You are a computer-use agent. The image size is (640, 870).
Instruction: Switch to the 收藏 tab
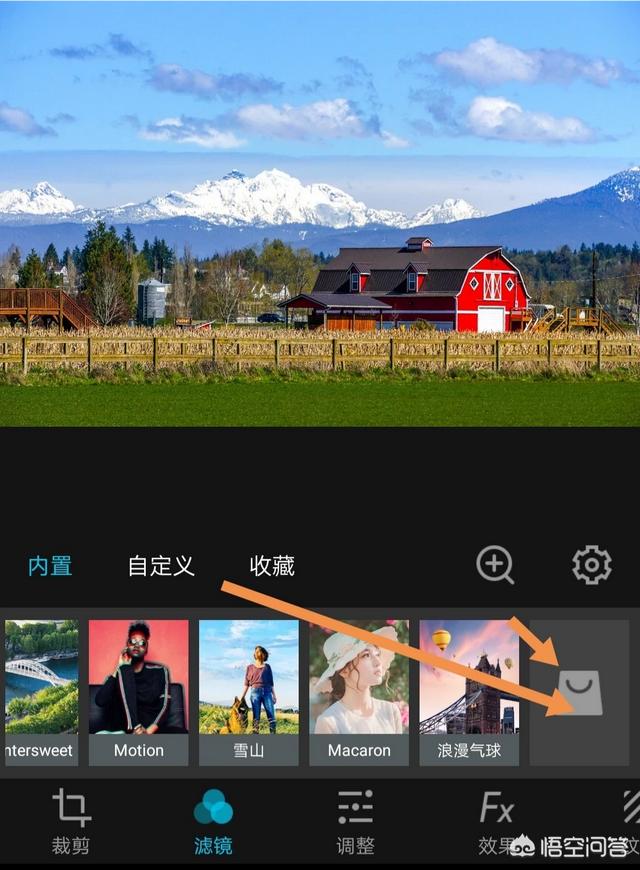point(272,566)
